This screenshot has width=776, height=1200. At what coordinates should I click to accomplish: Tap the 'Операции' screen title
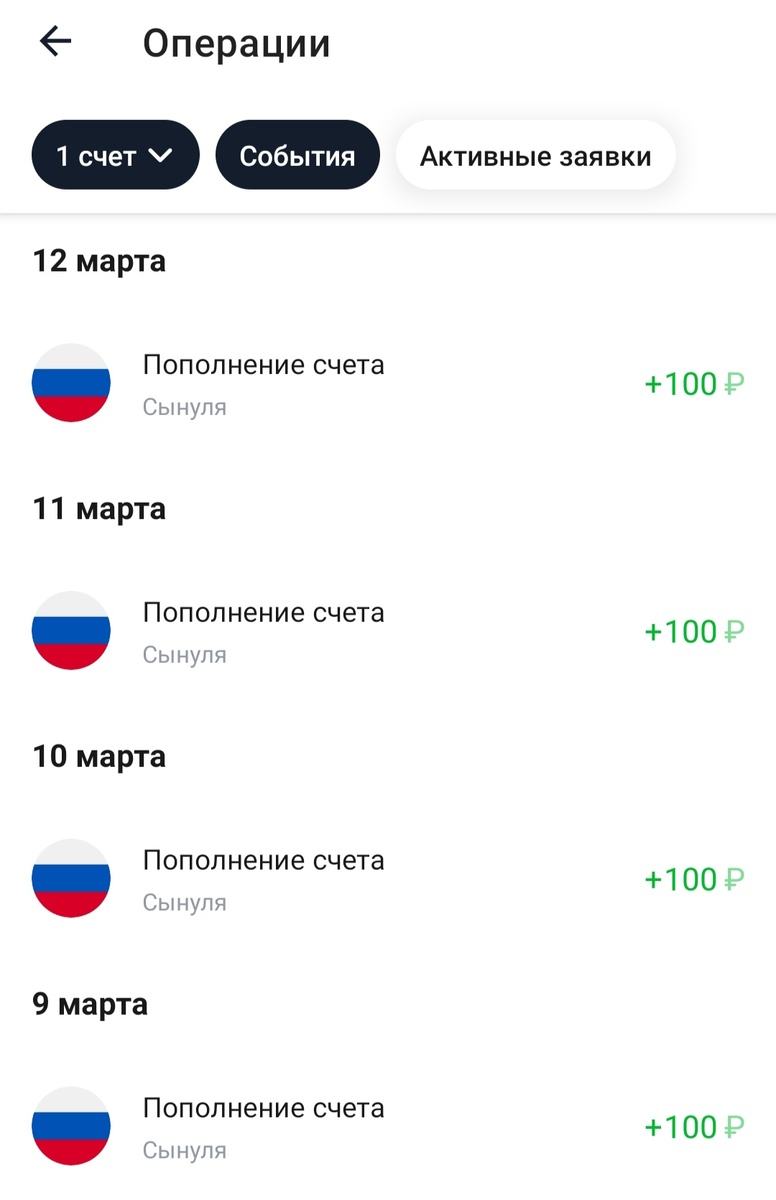237,41
